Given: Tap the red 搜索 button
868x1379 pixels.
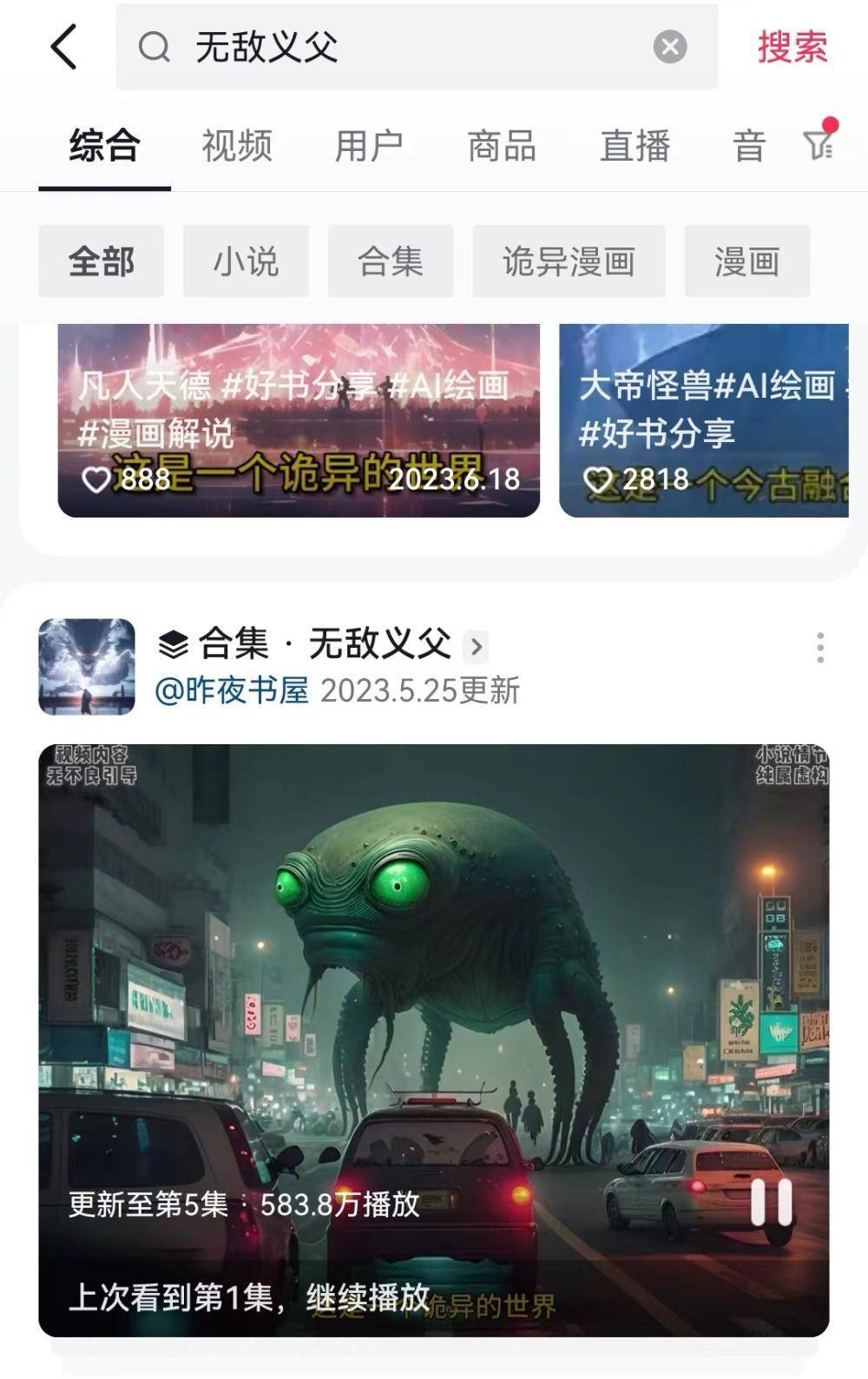Looking at the screenshot, I should click(x=792, y=47).
